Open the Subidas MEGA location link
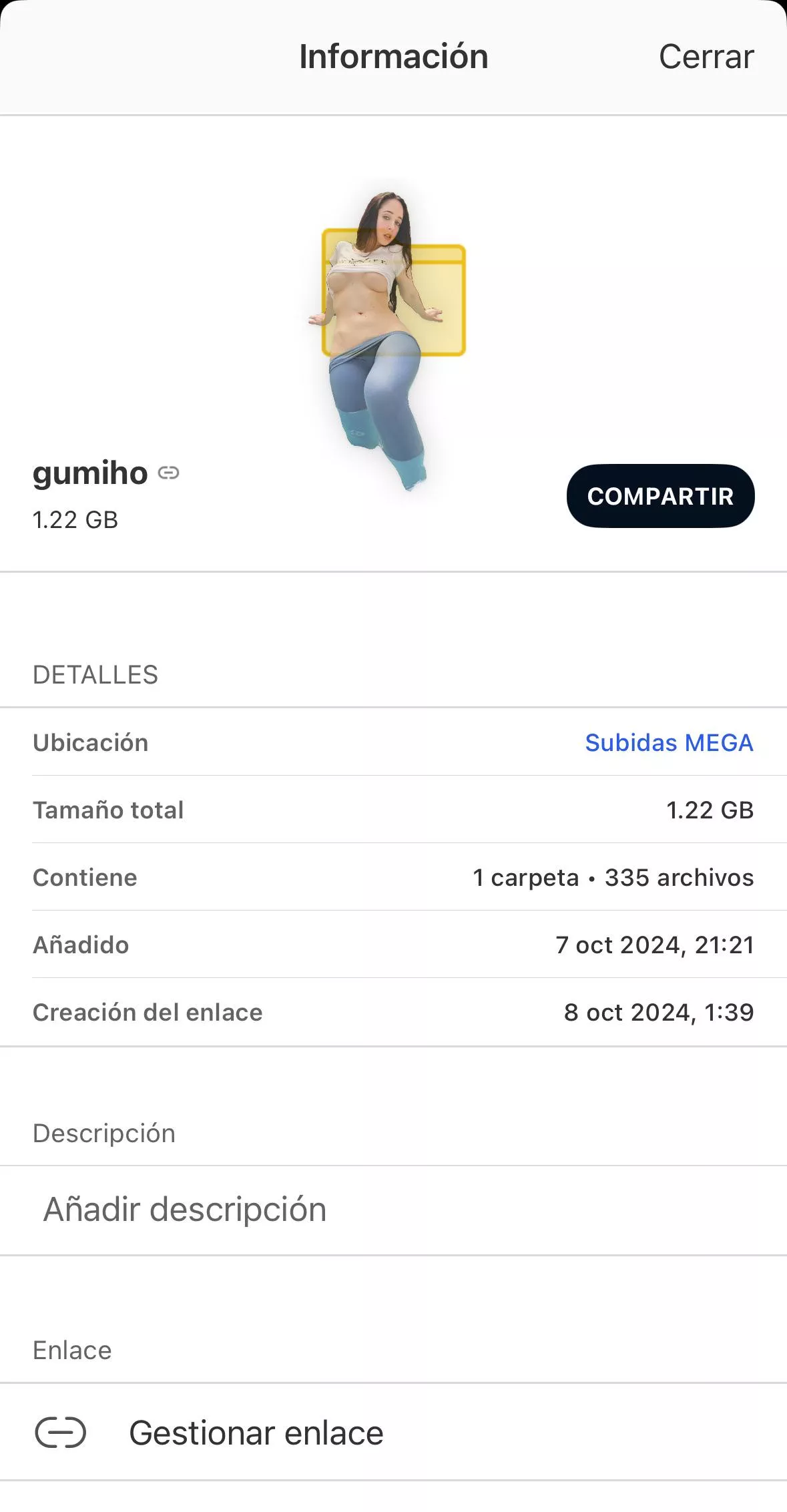The width and height of the screenshot is (787, 1512). pos(669,743)
